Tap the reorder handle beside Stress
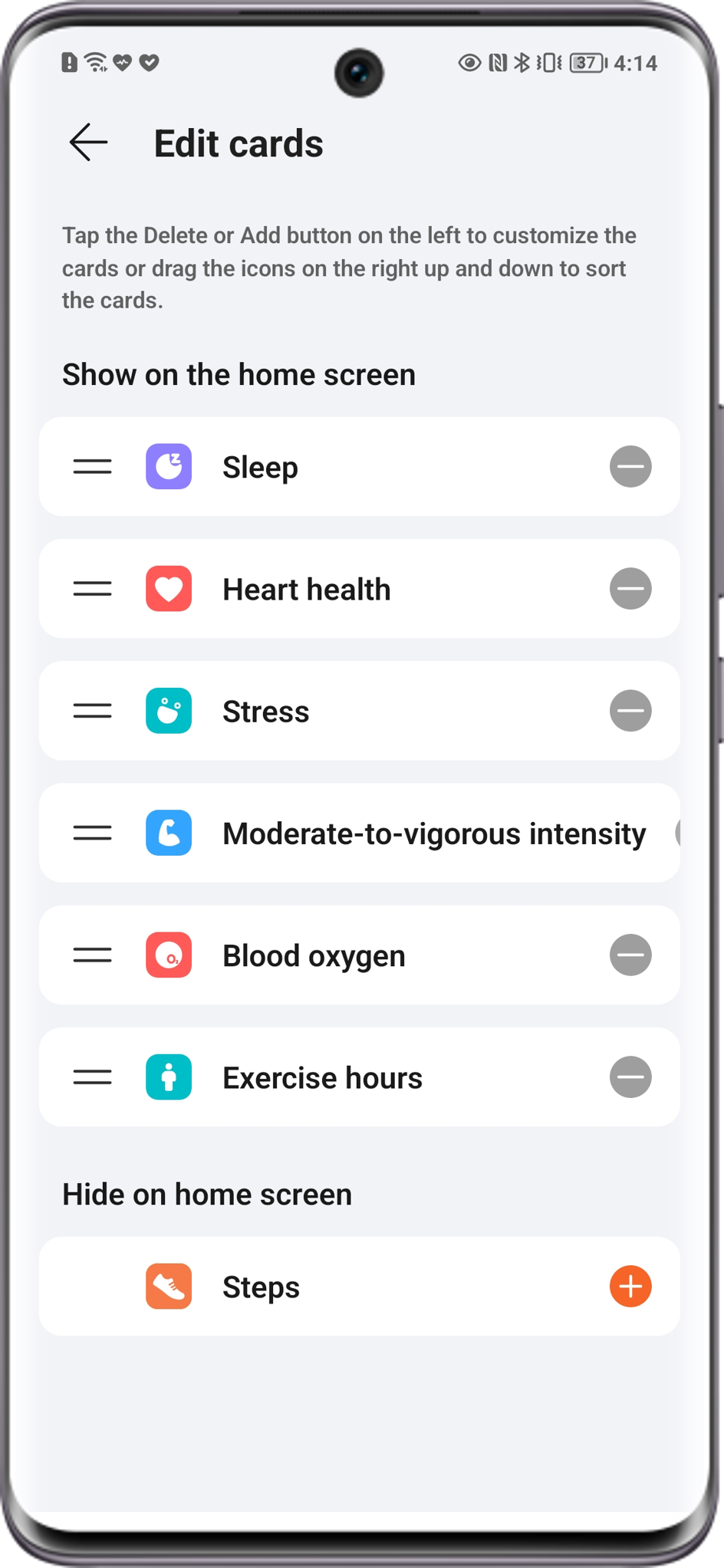The width and height of the screenshot is (724, 1568). (92, 711)
